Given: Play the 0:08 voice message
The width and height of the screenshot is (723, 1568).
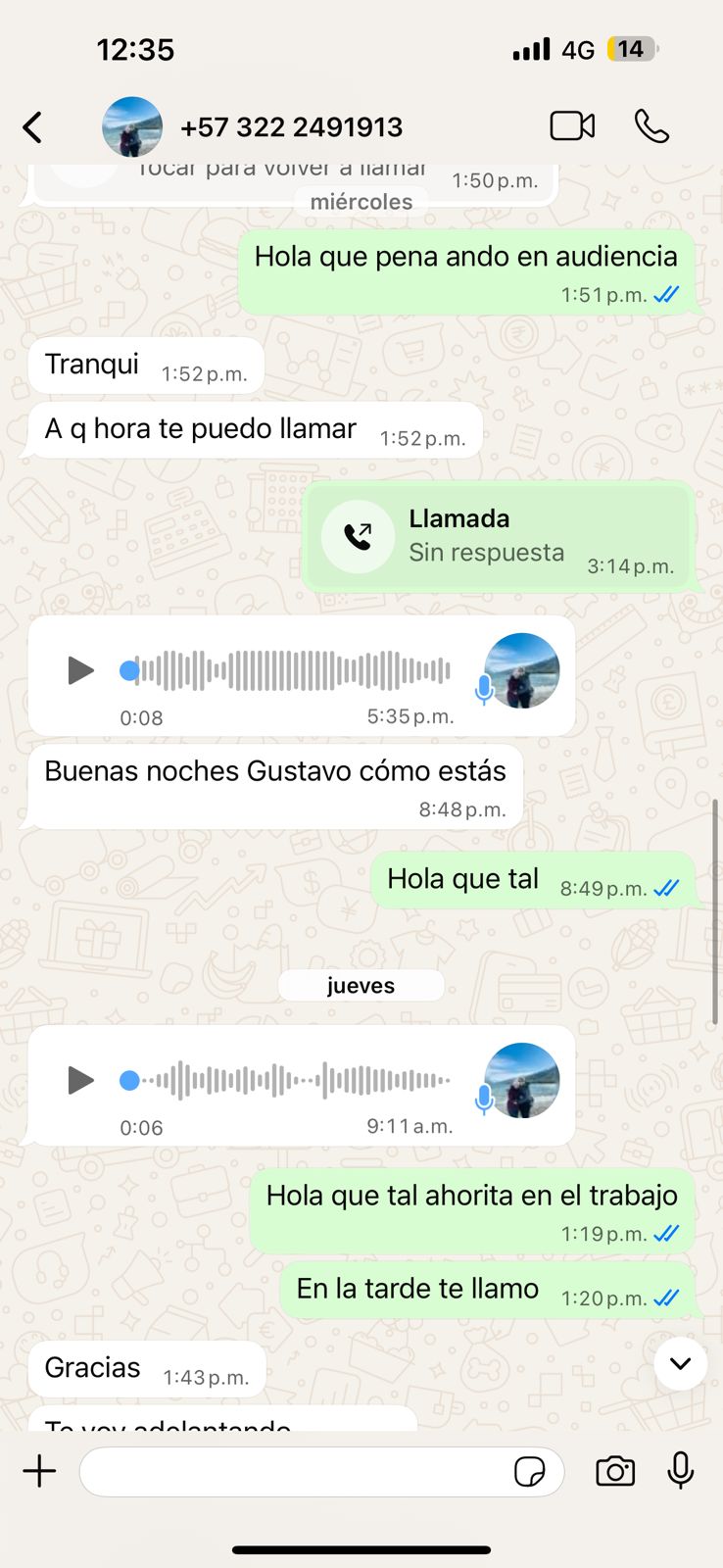Looking at the screenshot, I should click(79, 671).
